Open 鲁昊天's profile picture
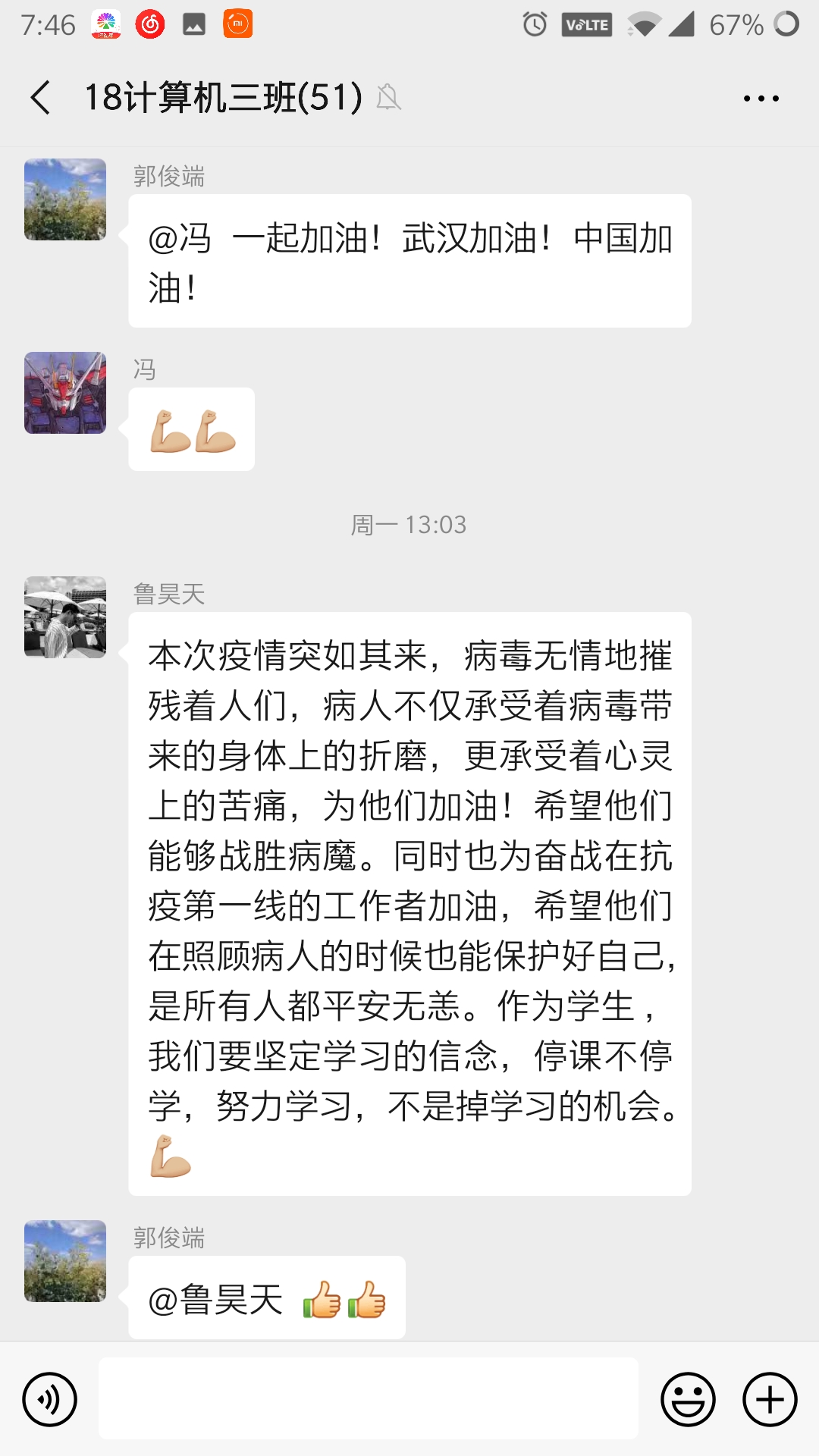Viewport: 819px width, 1456px height. (65, 617)
